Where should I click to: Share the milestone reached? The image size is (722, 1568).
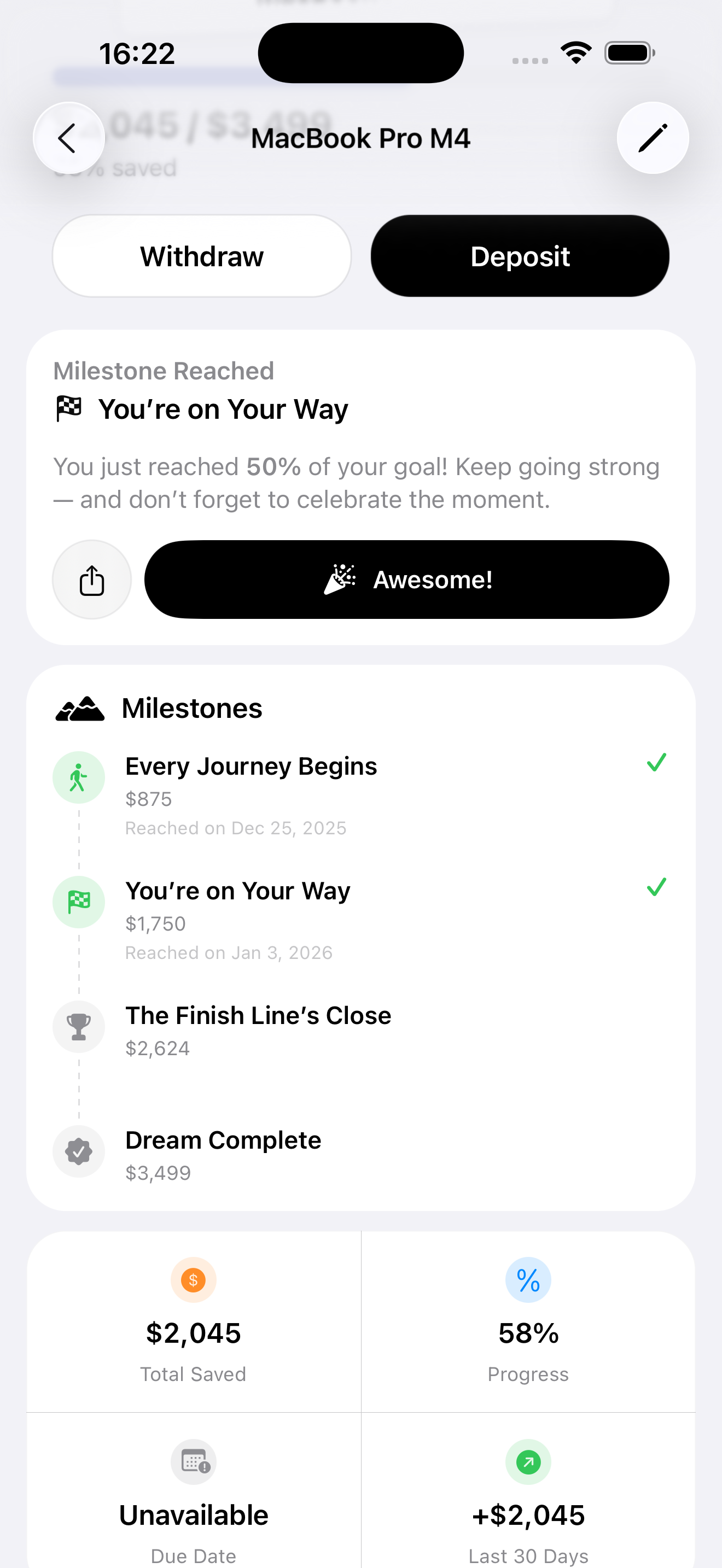tap(92, 580)
